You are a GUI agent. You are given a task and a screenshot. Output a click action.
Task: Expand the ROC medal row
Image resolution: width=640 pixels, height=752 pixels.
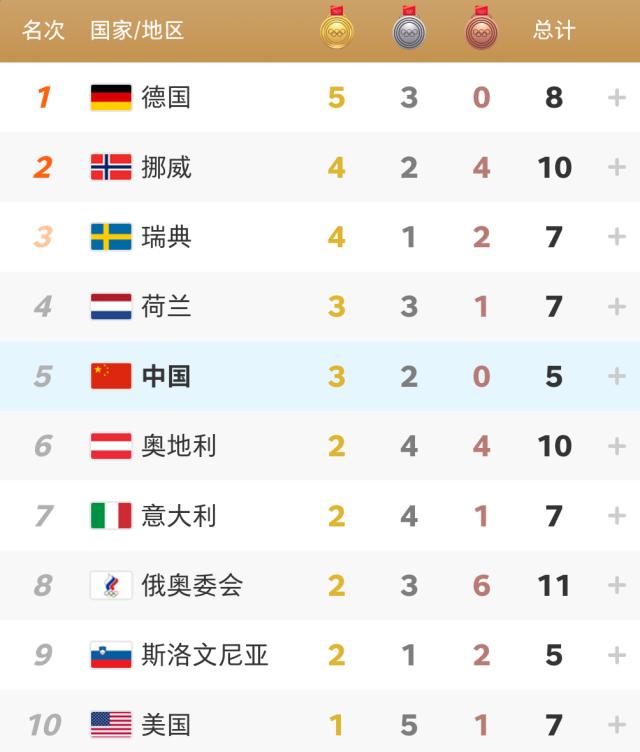(x=616, y=585)
